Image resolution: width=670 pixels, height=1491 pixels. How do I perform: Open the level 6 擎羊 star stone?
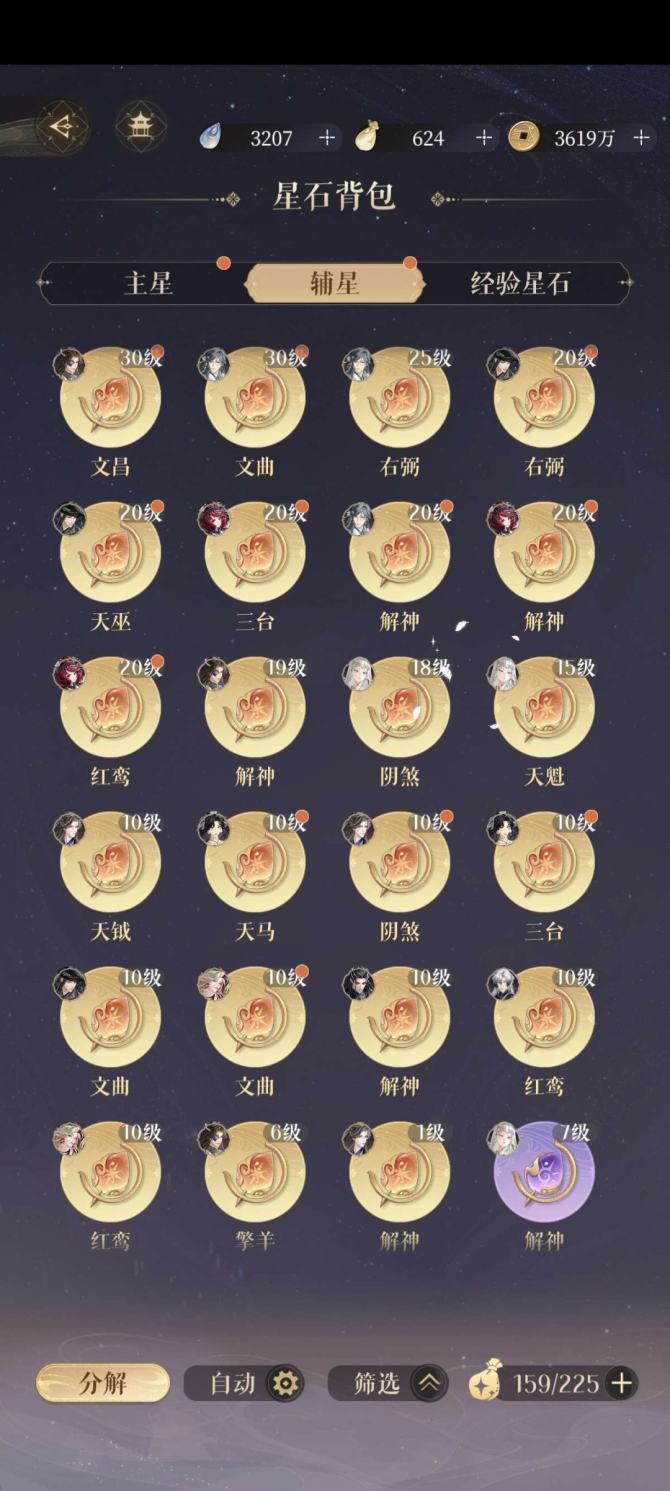point(254,1172)
